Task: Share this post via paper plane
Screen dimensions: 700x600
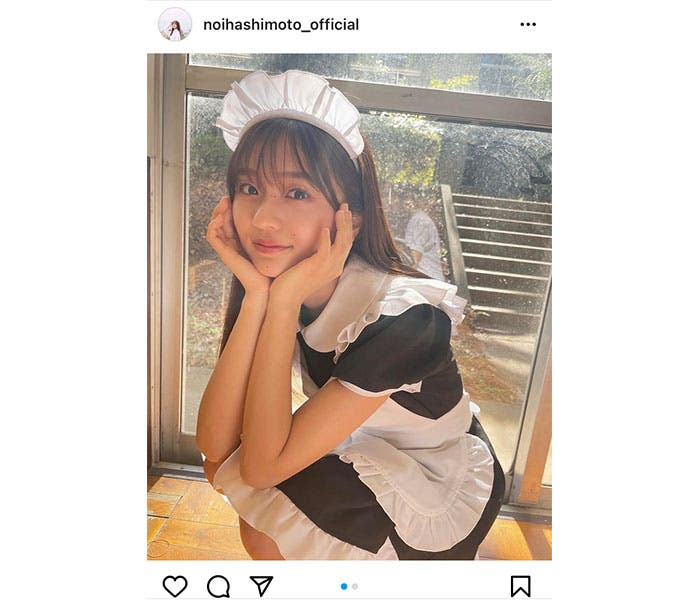Action: tap(261, 586)
